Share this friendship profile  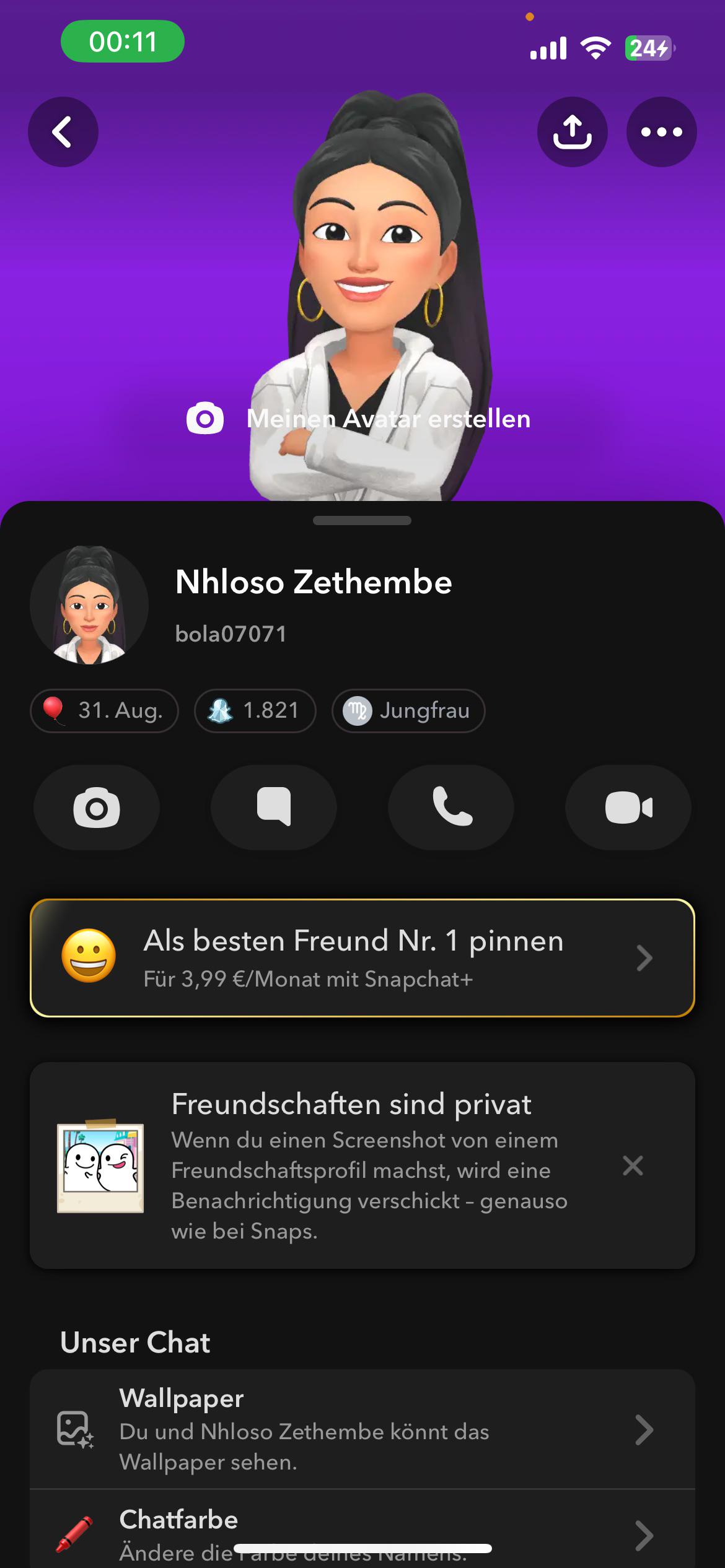(x=571, y=132)
